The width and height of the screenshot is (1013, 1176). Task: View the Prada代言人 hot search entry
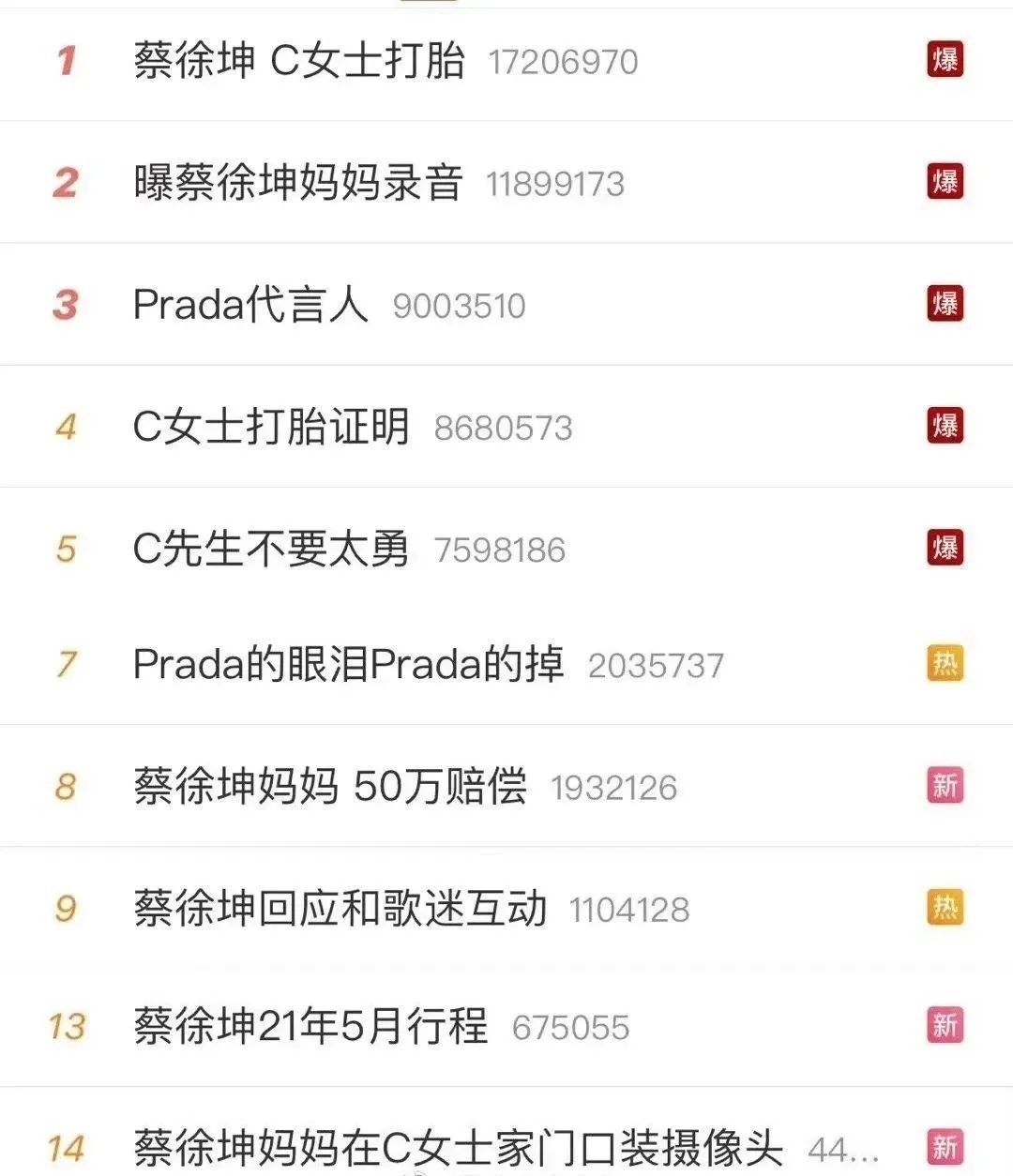click(x=249, y=304)
